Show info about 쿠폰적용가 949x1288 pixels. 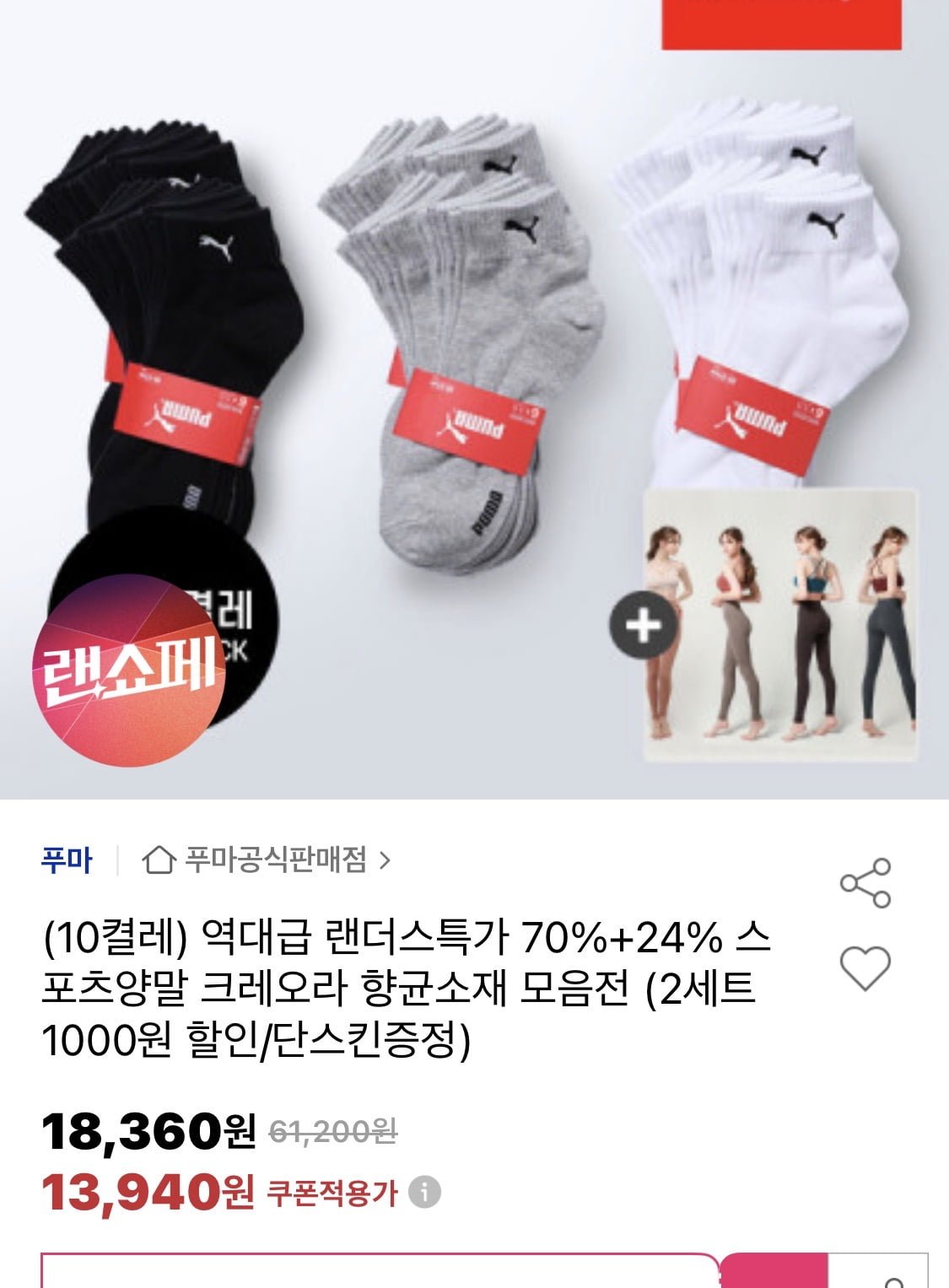424,1193
